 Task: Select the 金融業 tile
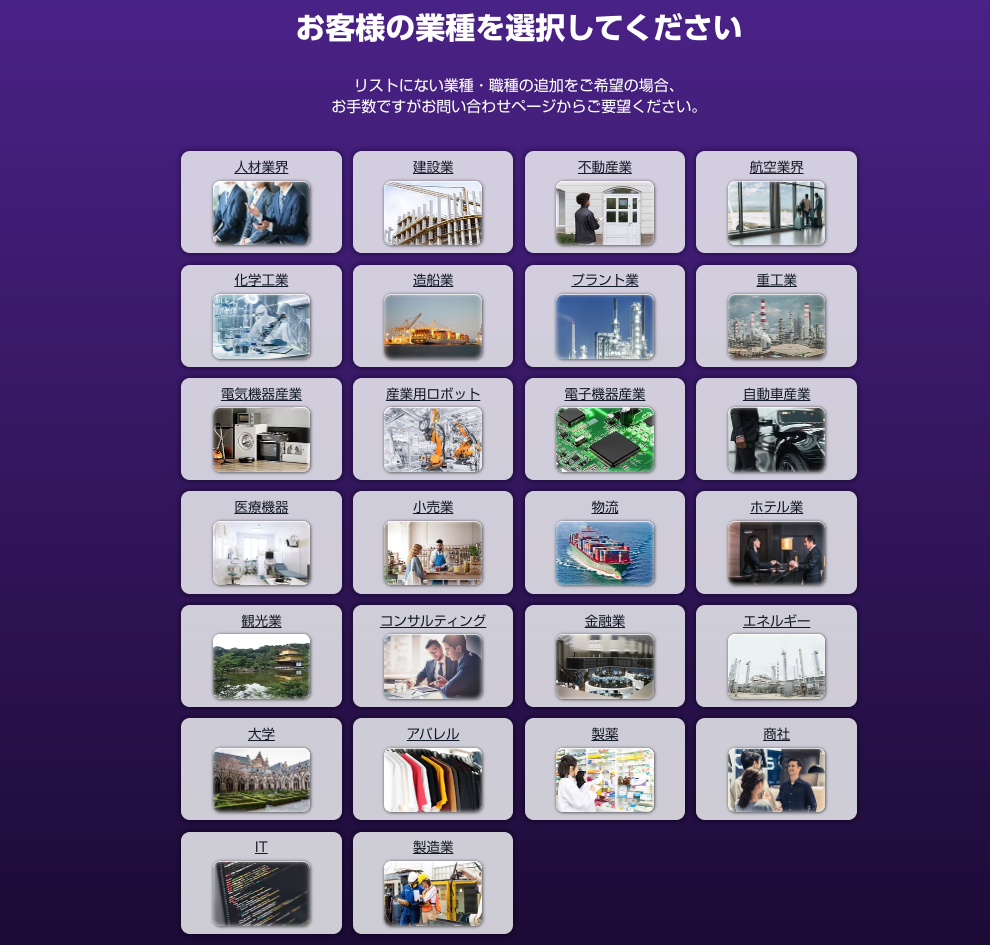[605, 656]
